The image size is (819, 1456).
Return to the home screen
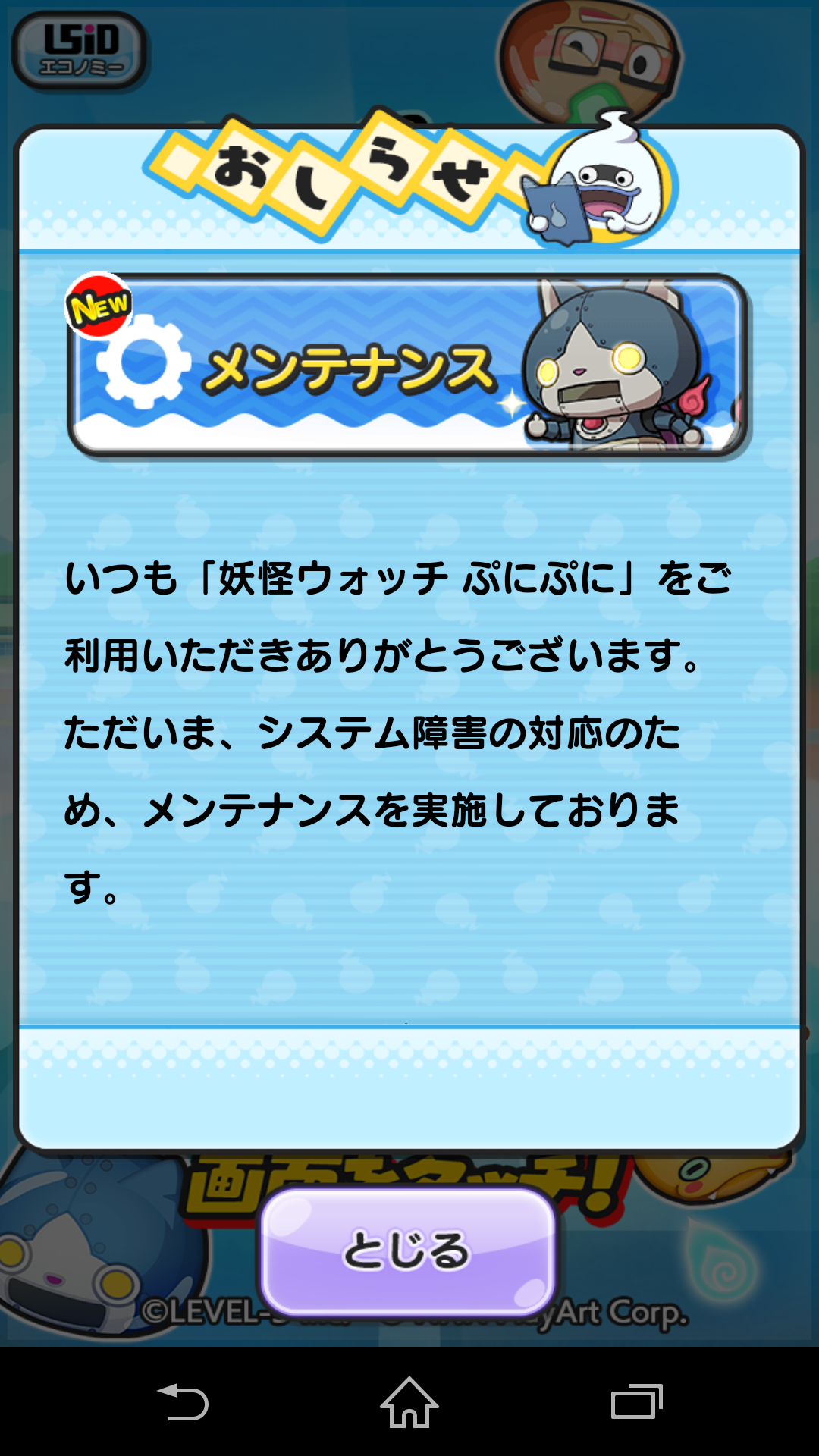(x=409, y=1401)
